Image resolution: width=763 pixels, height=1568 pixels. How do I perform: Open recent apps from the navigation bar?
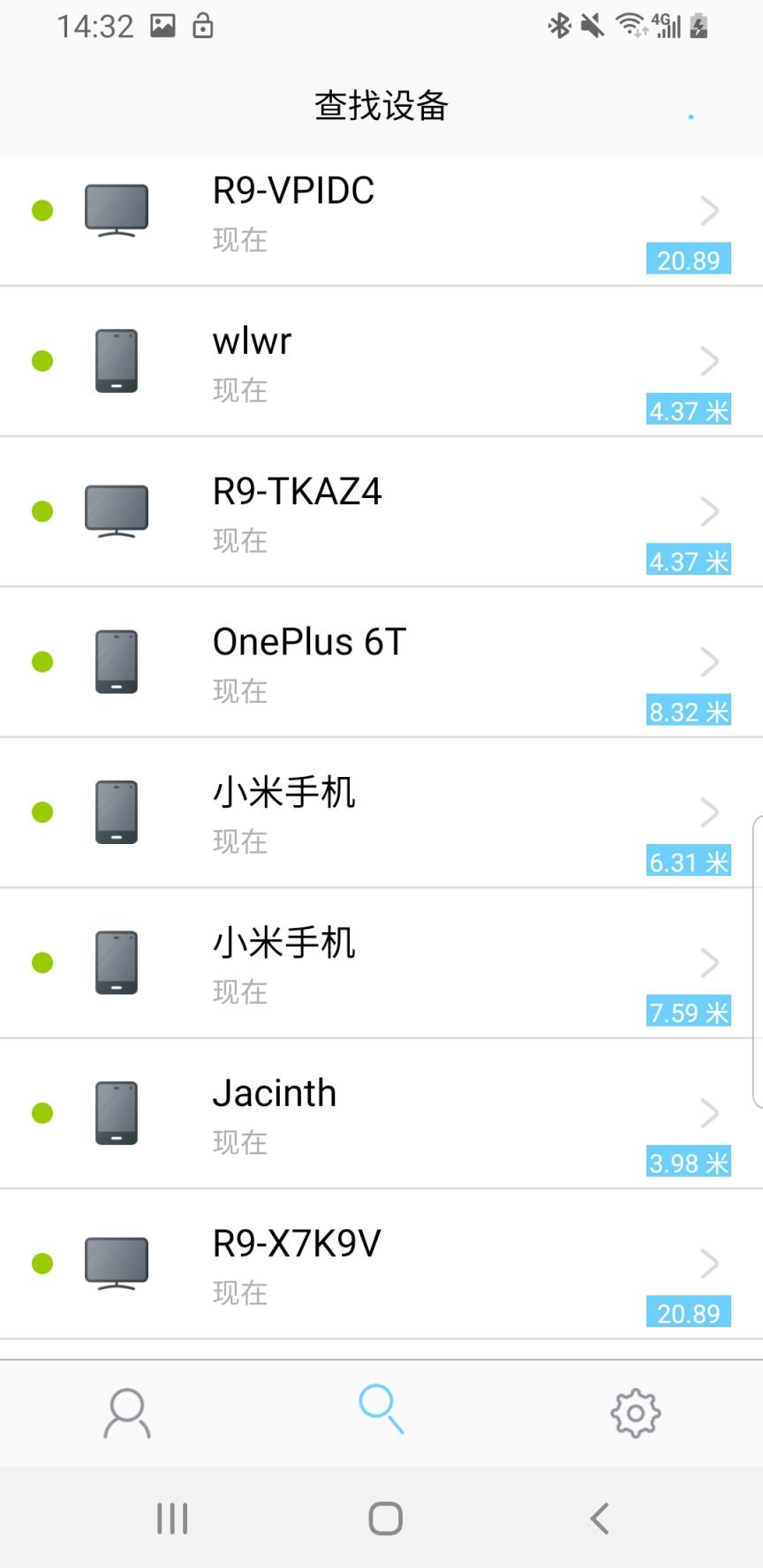[170, 1519]
